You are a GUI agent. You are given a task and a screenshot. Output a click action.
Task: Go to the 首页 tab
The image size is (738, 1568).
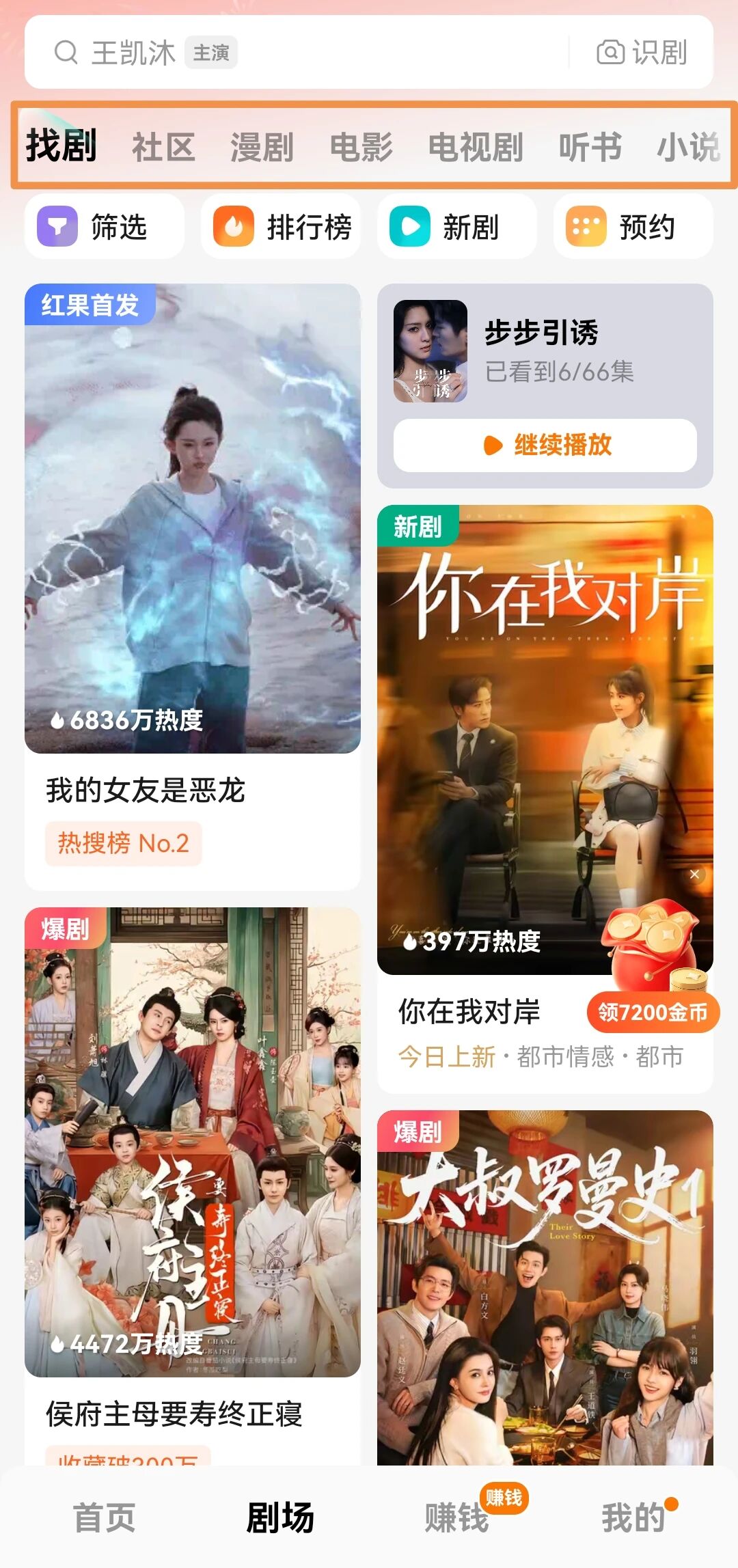[x=105, y=1517]
